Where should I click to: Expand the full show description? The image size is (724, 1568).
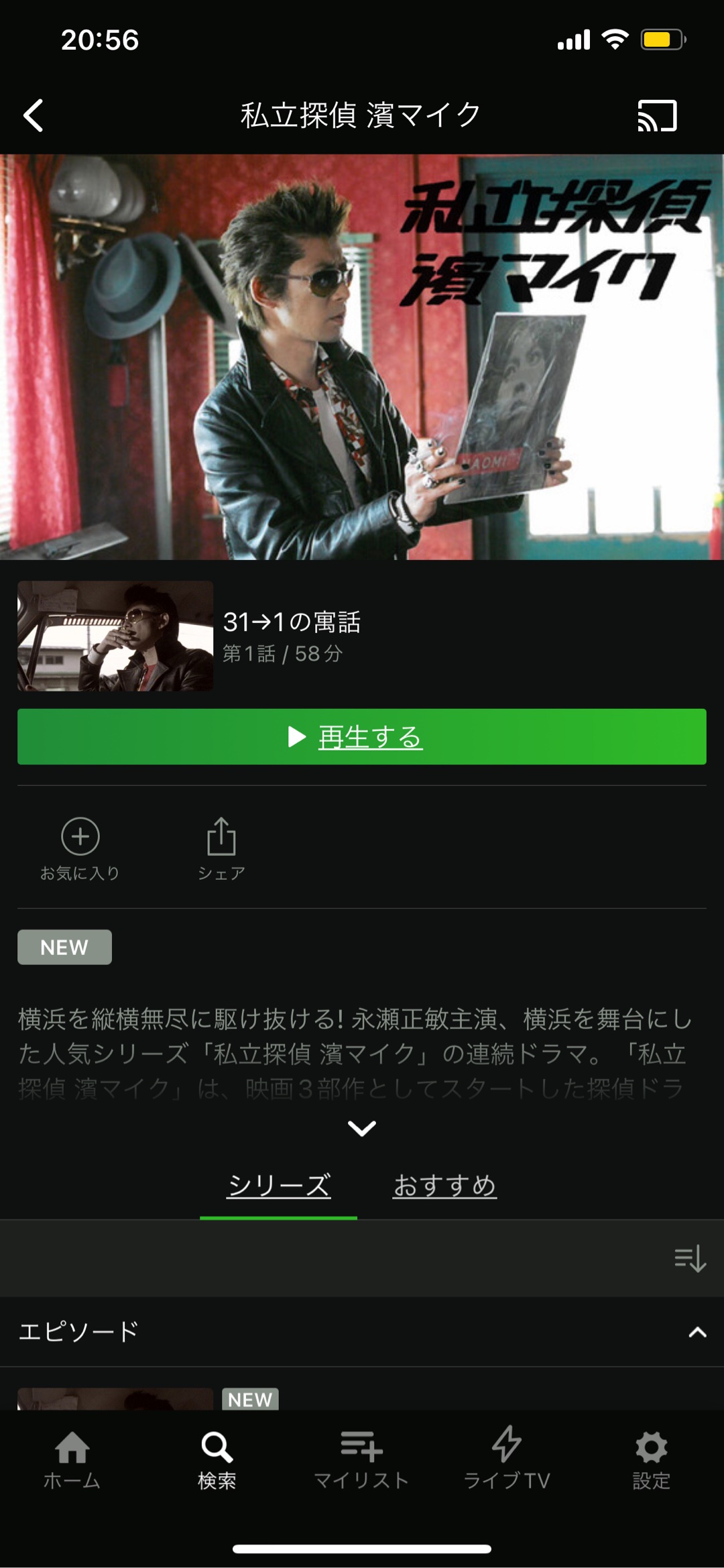(362, 1128)
